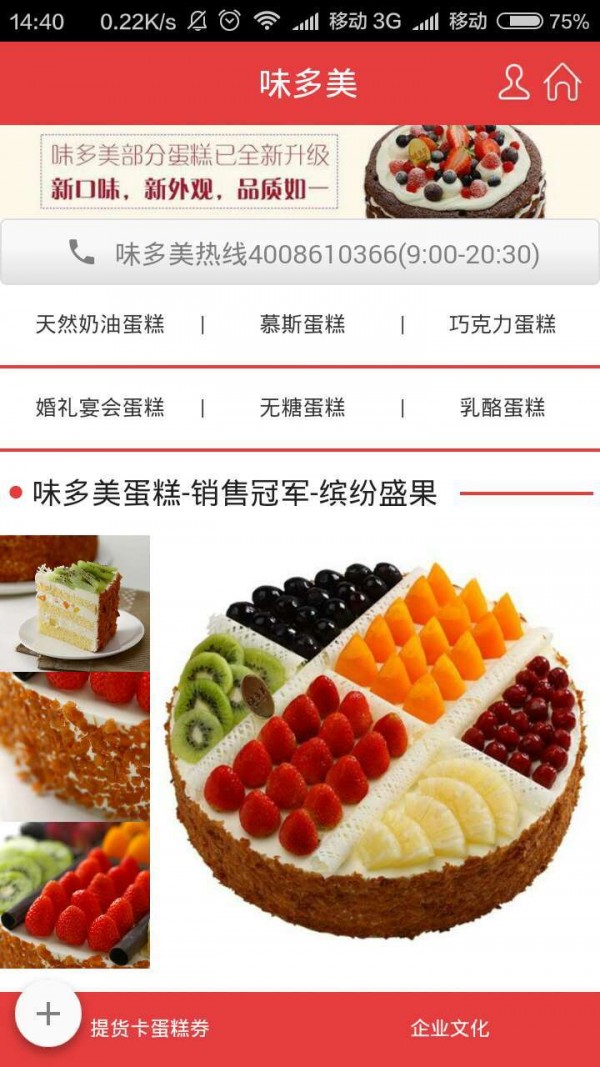This screenshot has width=600, height=1067.
Task: View the cake crumb edge close-up thumbnail
Action: pos(75,746)
